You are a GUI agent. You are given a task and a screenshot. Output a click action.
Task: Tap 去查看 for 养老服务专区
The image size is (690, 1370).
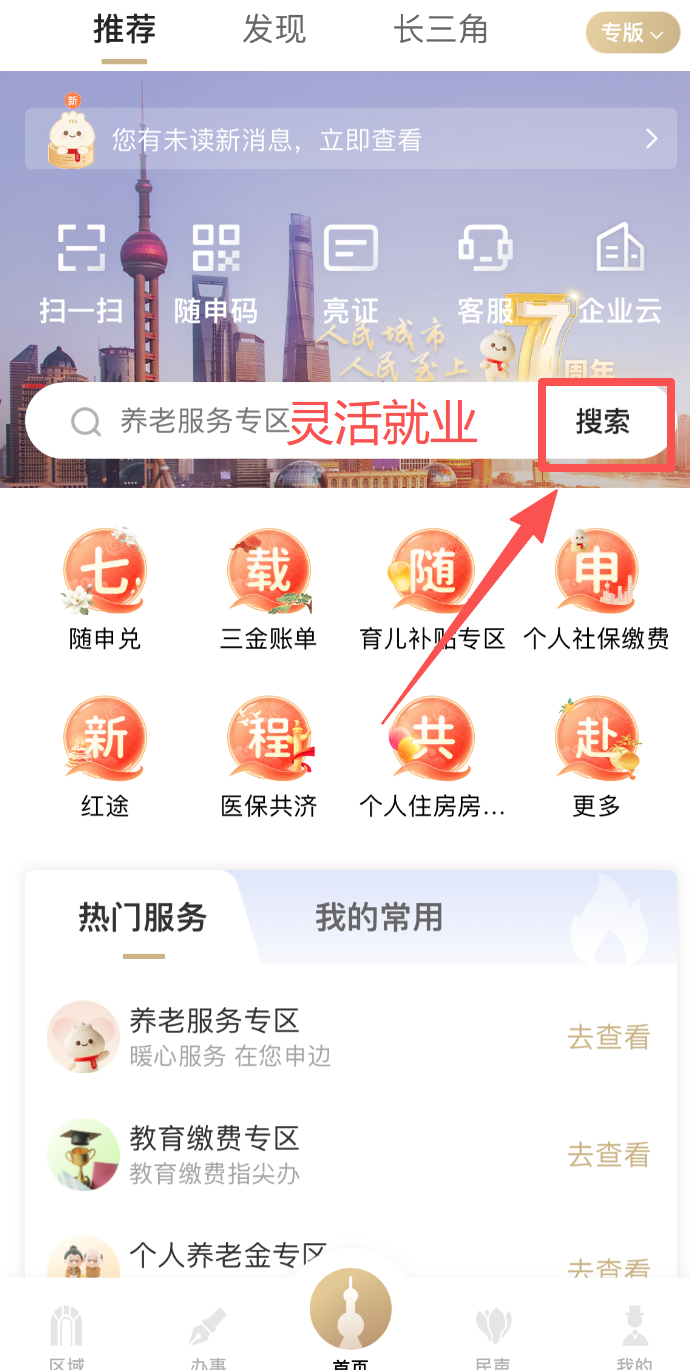pyautogui.click(x=608, y=1038)
